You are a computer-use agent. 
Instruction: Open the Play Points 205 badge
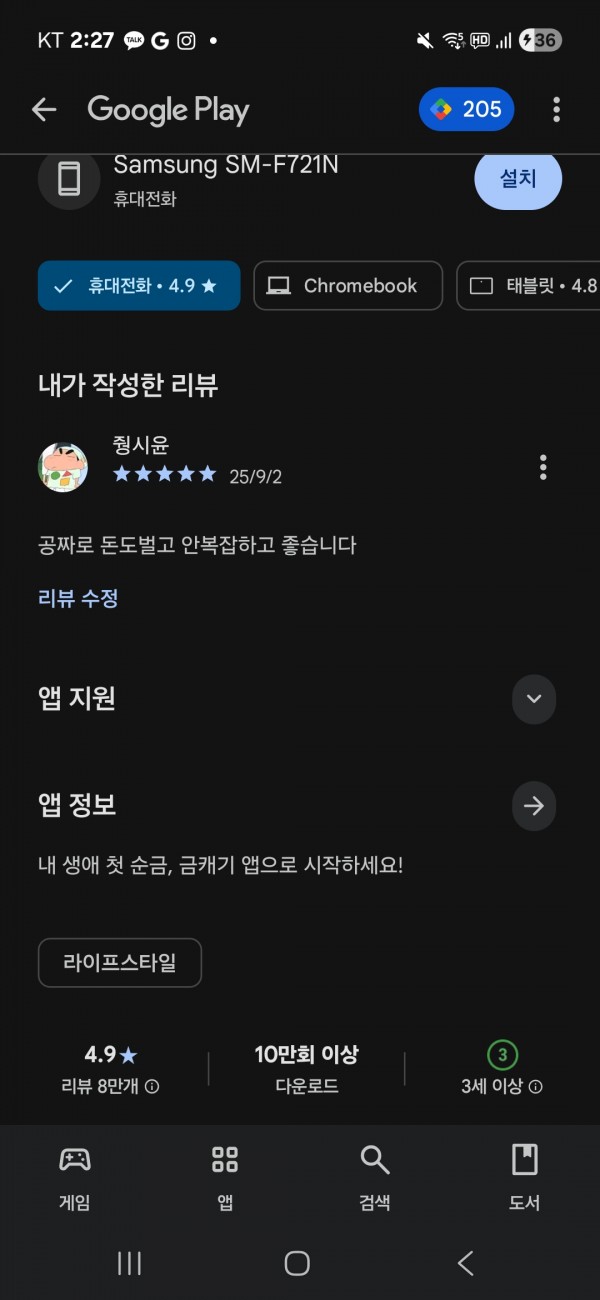pyautogui.click(x=466, y=110)
